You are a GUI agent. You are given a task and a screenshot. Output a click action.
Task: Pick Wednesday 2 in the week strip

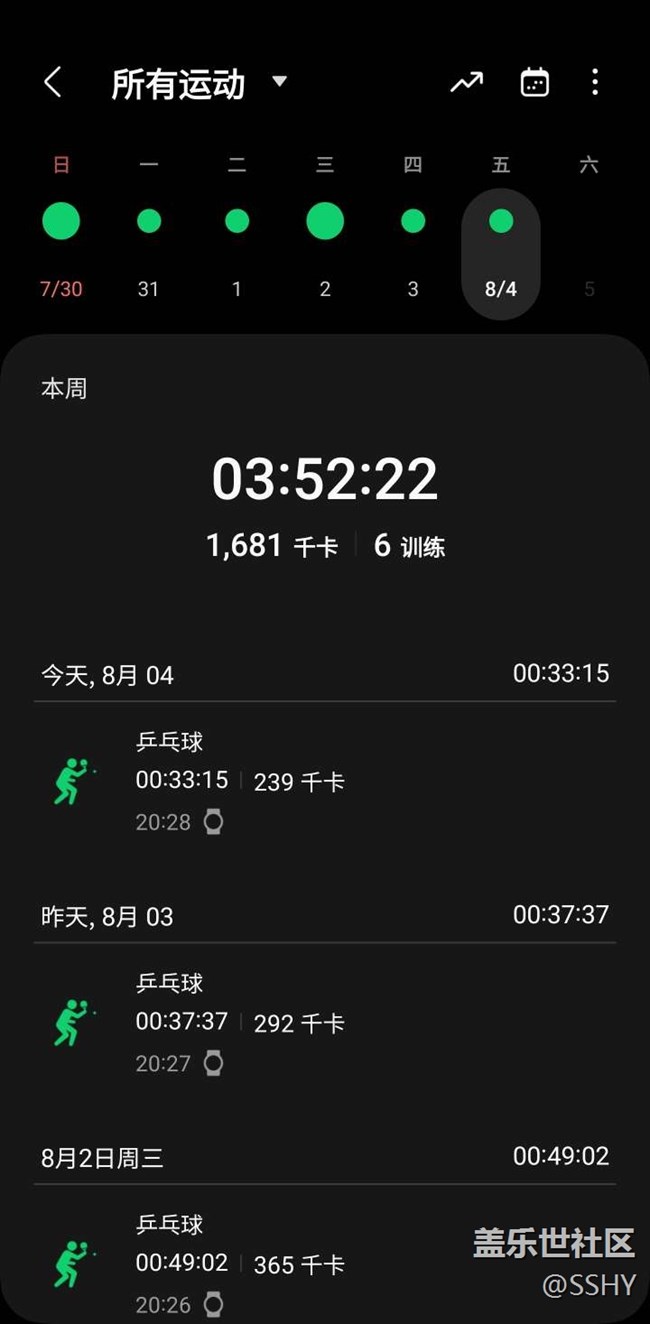(x=325, y=222)
